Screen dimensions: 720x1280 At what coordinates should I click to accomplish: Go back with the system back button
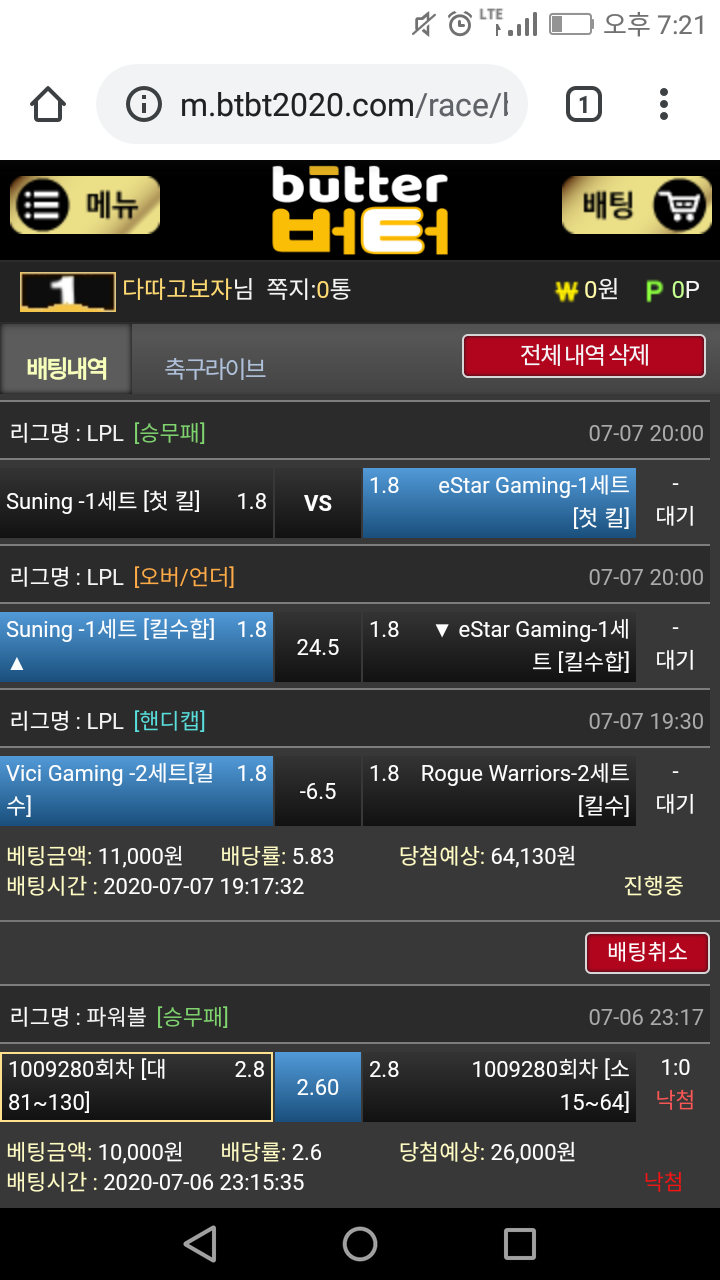[x=200, y=1244]
